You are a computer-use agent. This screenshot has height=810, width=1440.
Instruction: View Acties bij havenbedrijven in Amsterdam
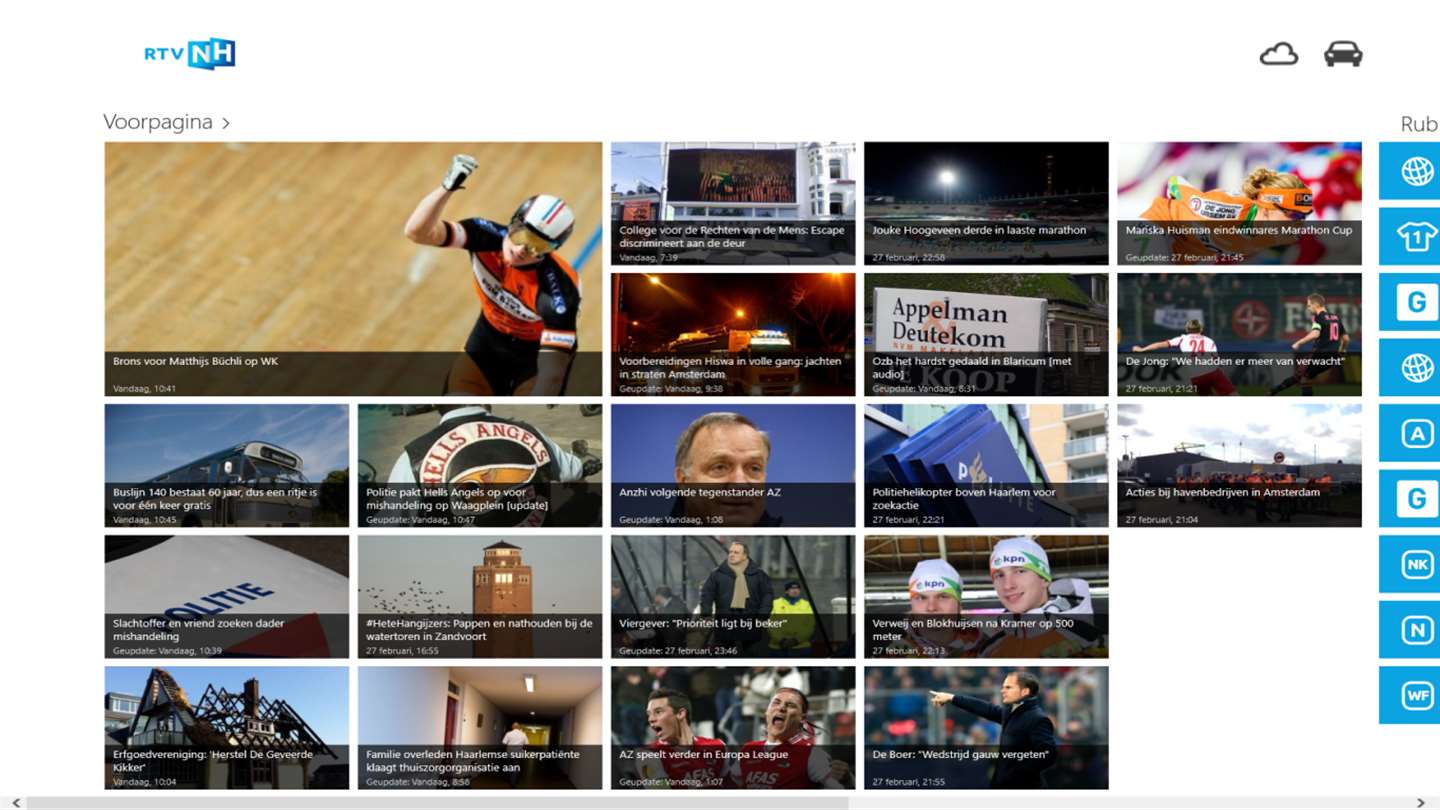(x=1239, y=465)
